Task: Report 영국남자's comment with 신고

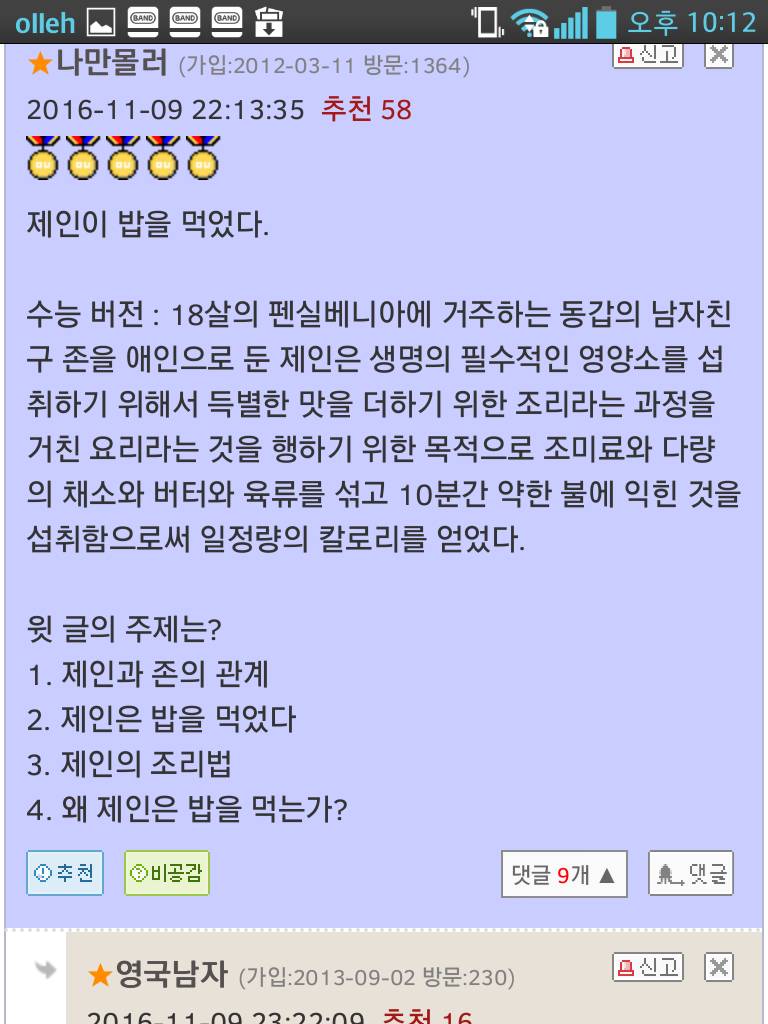Action: pyautogui.click(x=647, y=967)
